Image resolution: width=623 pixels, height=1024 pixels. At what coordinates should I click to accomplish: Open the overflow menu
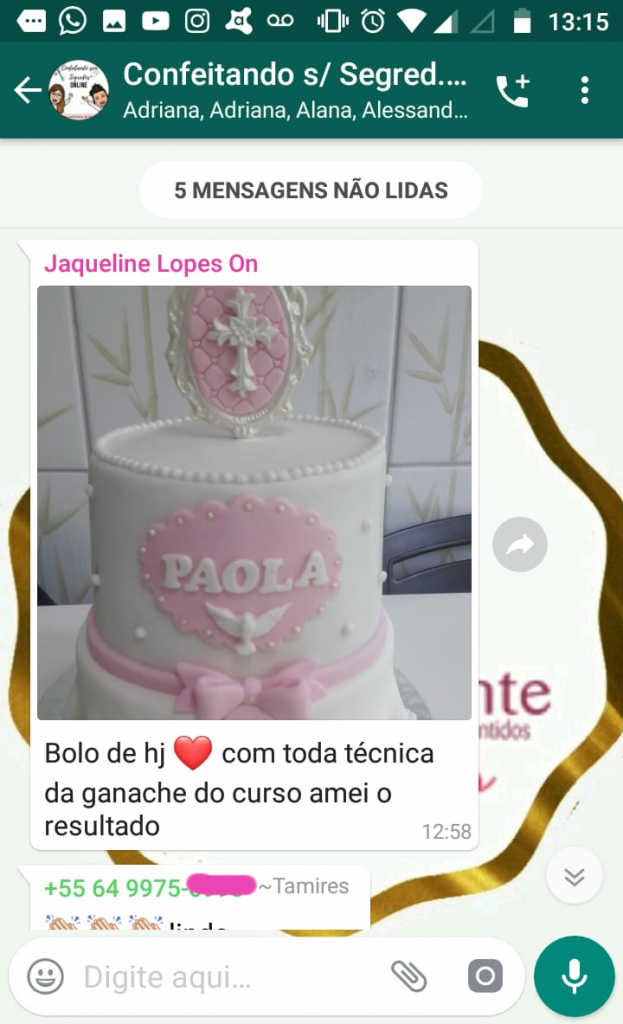585,91
